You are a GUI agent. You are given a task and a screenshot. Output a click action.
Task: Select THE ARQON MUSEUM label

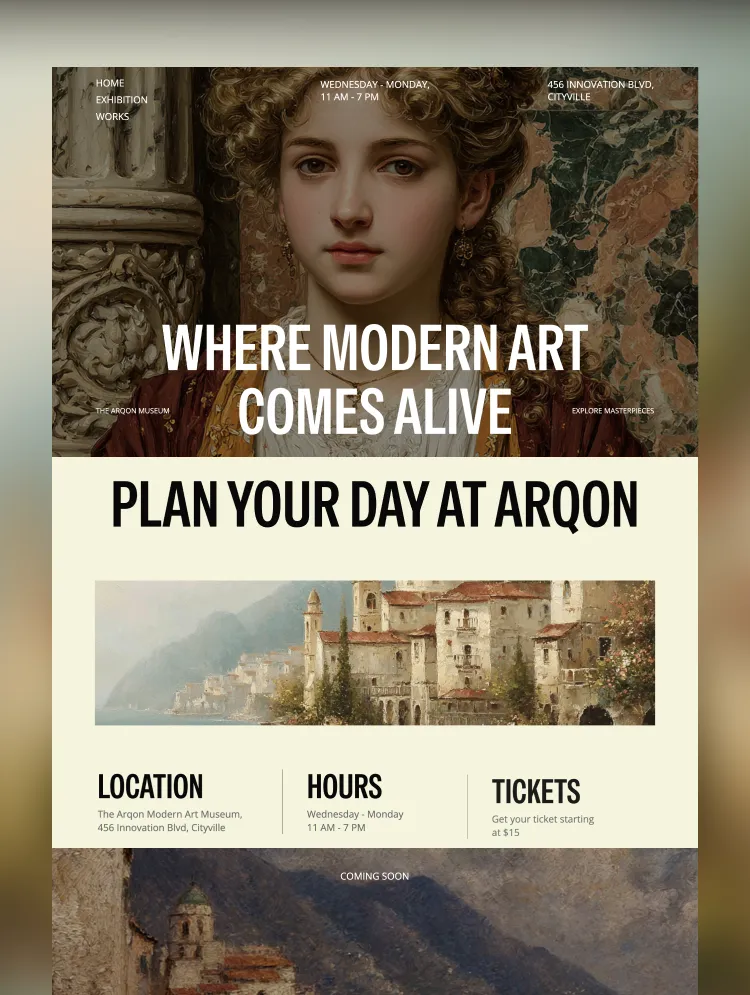[132, 410]
